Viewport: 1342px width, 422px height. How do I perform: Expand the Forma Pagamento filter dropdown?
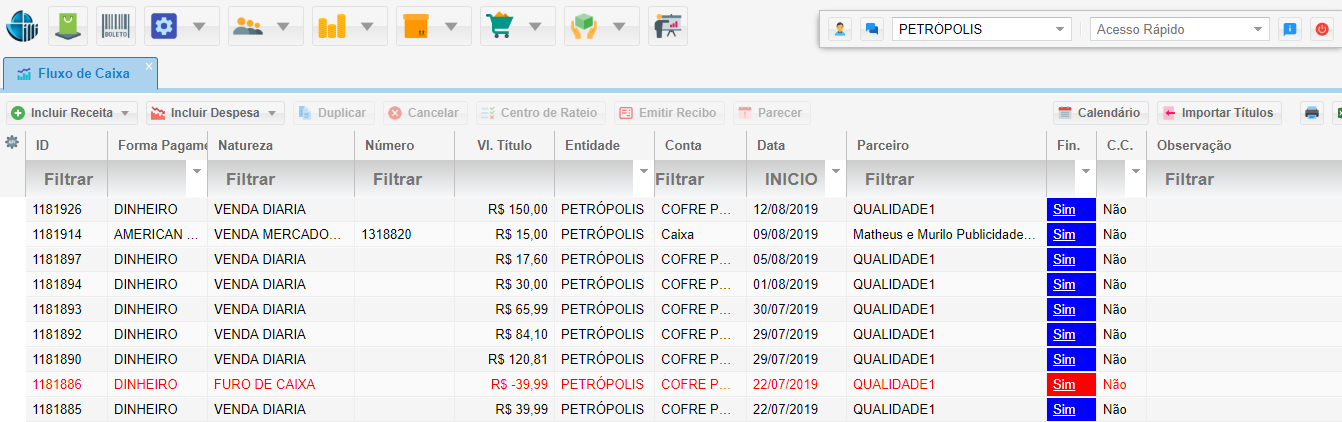(197, 171)
